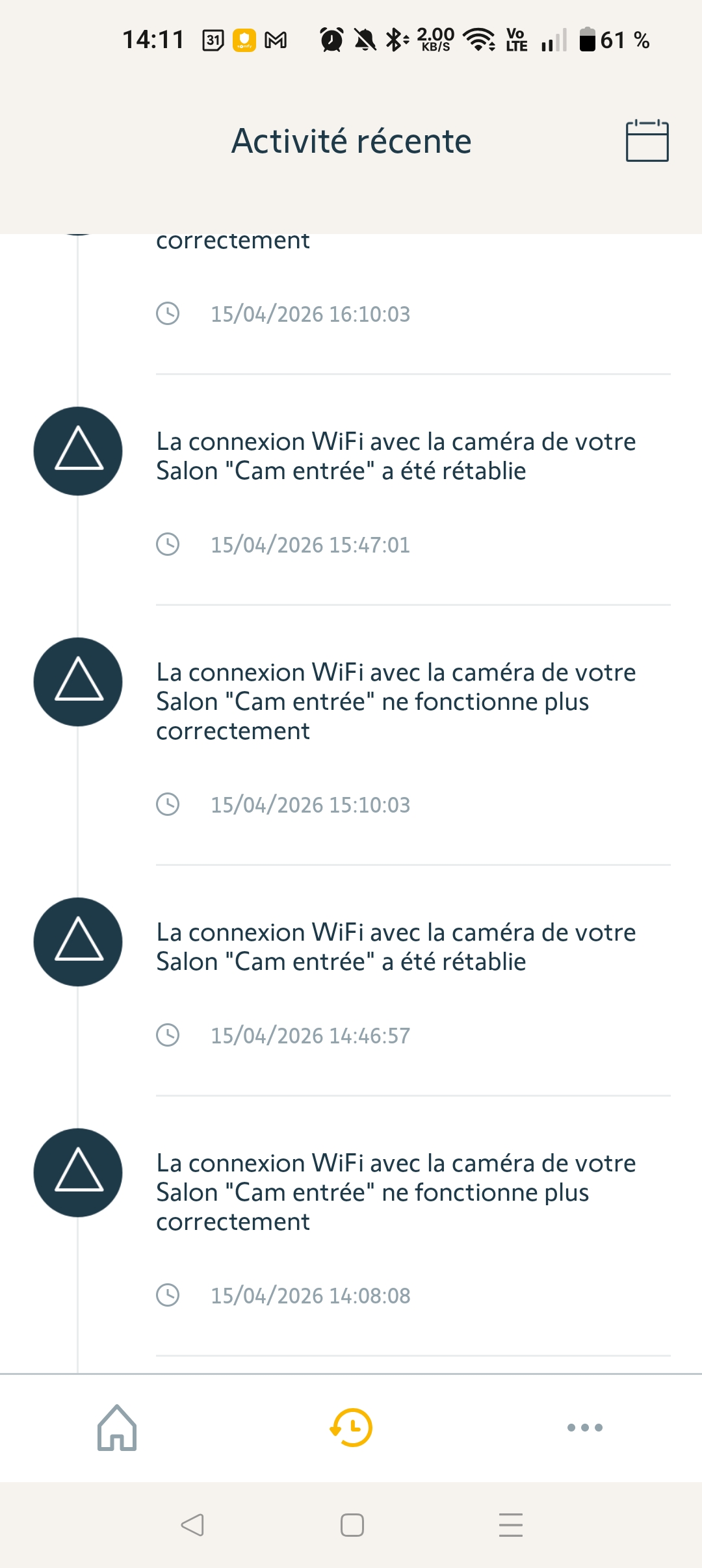Select the recent activity history tab
Screen dimensions: 702x1568
pos(351,1428)
